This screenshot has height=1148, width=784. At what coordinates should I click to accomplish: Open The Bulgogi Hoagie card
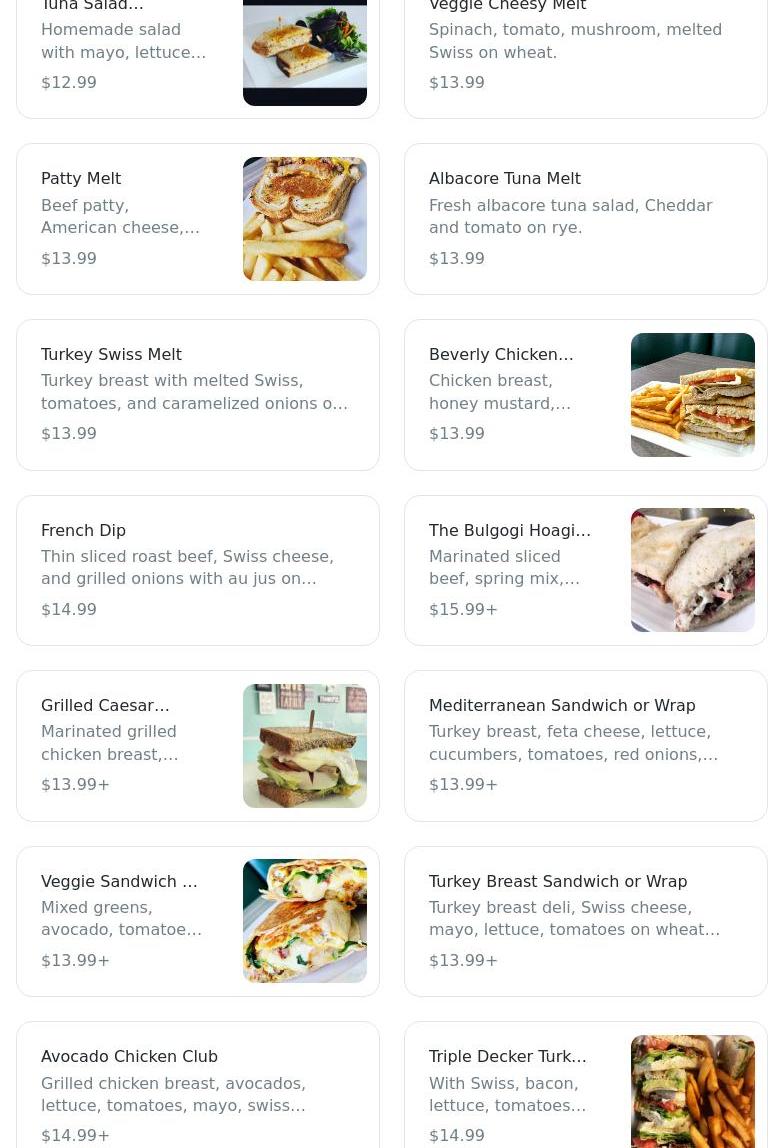click(x=585, y=570)
